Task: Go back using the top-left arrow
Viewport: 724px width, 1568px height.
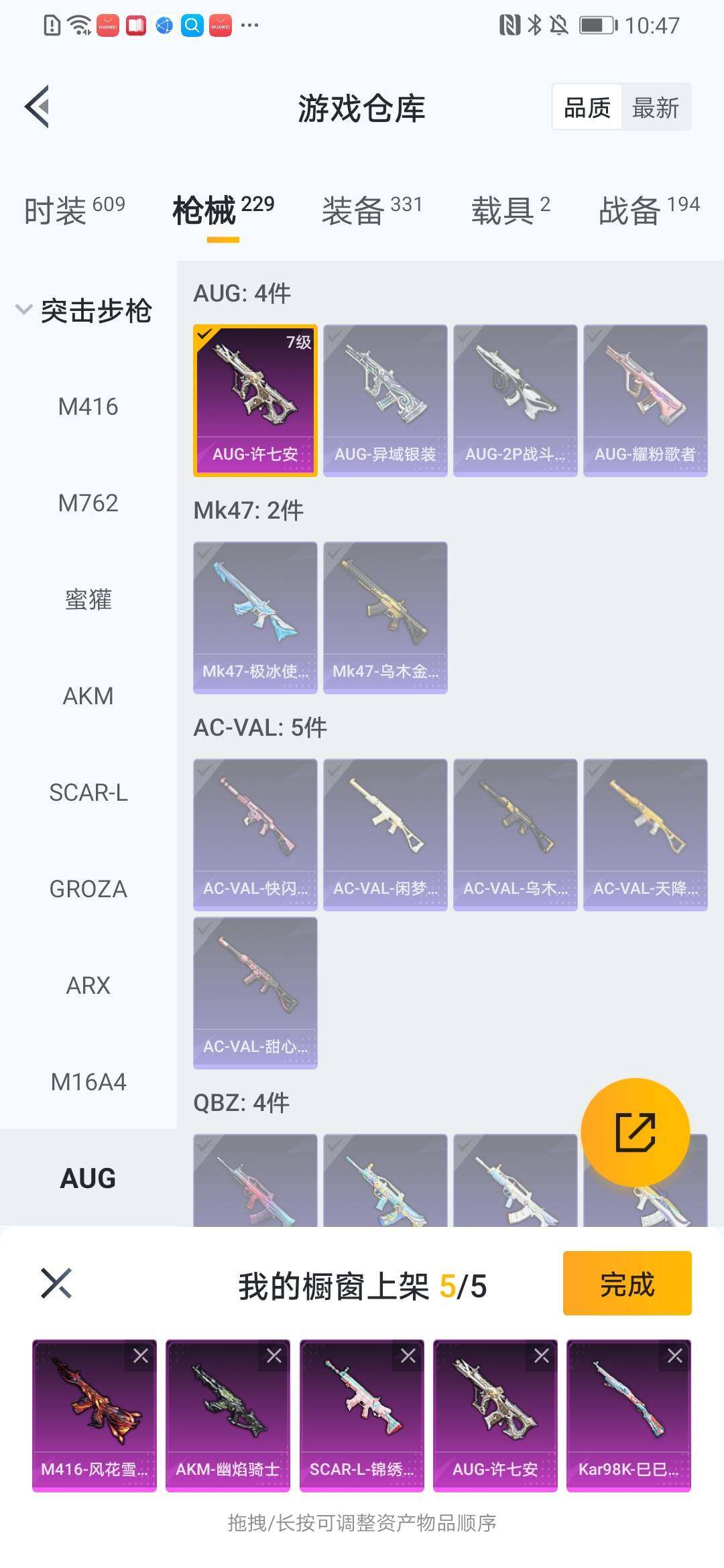Action: pyautogui.click(x=38, y=107)
